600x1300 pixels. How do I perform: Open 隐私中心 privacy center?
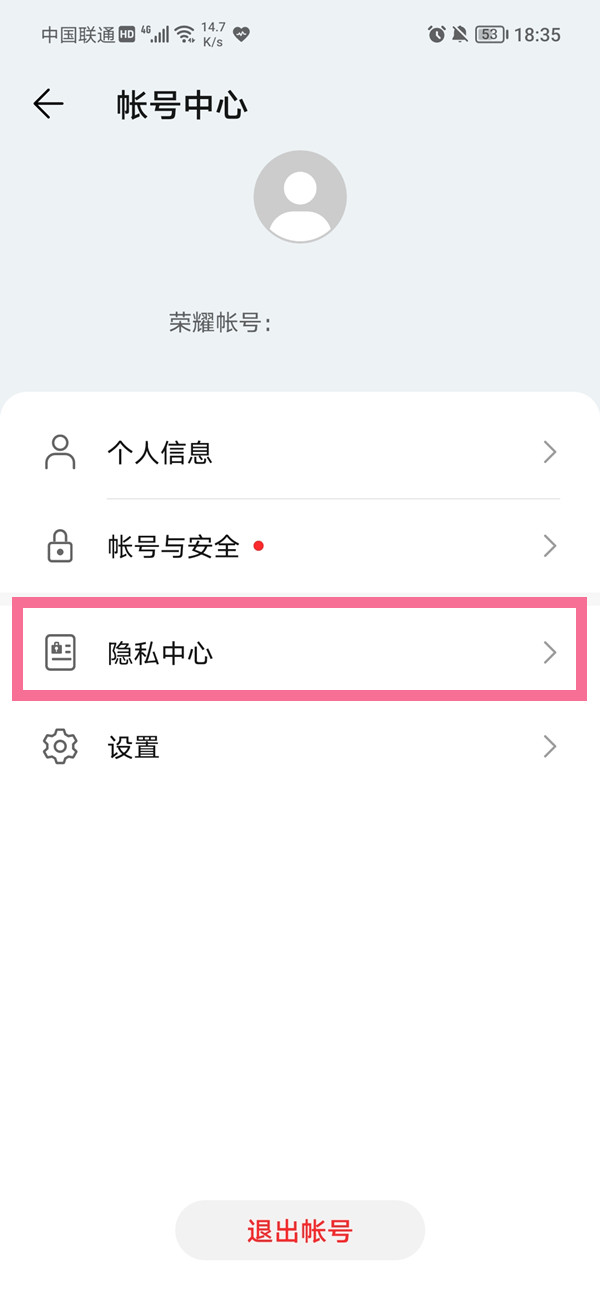pos(300,654)
